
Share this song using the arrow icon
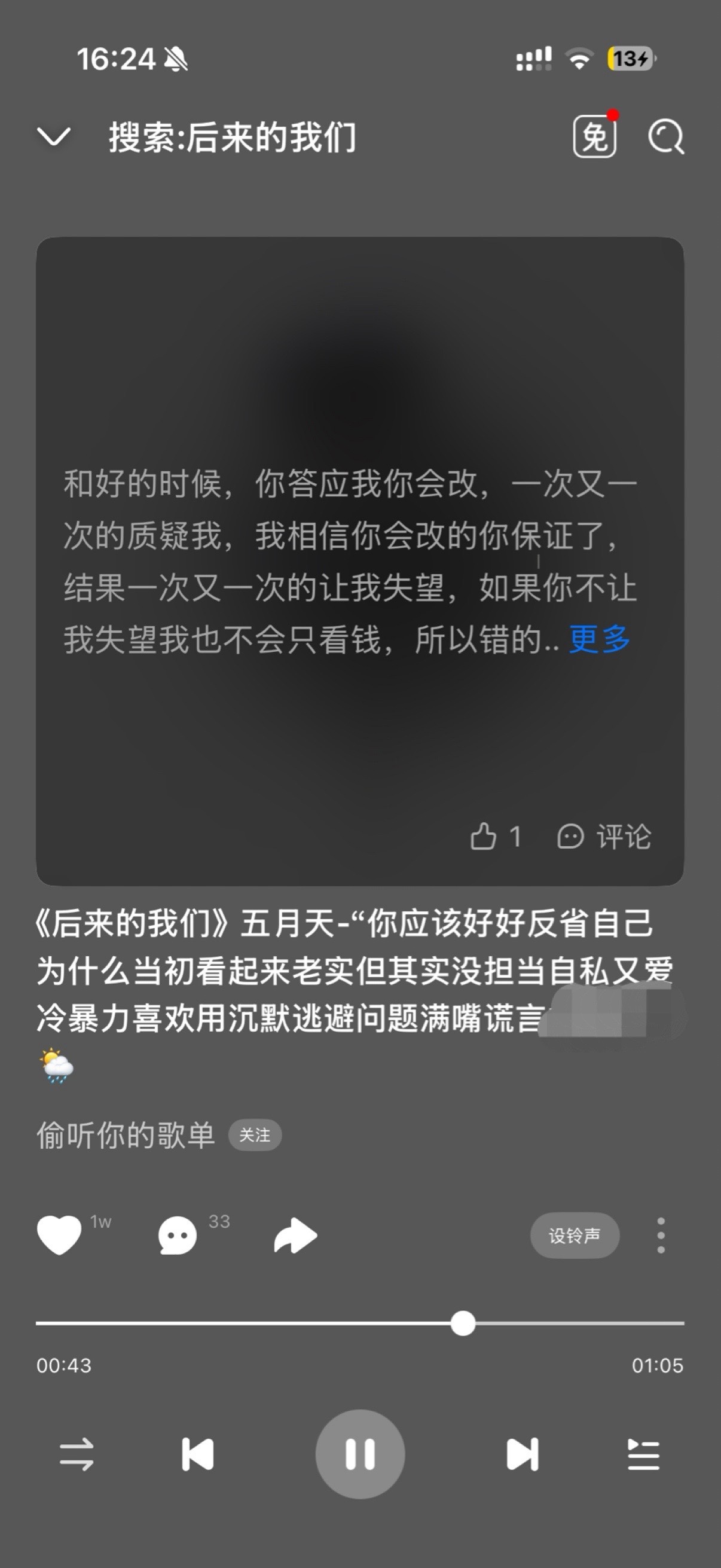click(296, 1235)
